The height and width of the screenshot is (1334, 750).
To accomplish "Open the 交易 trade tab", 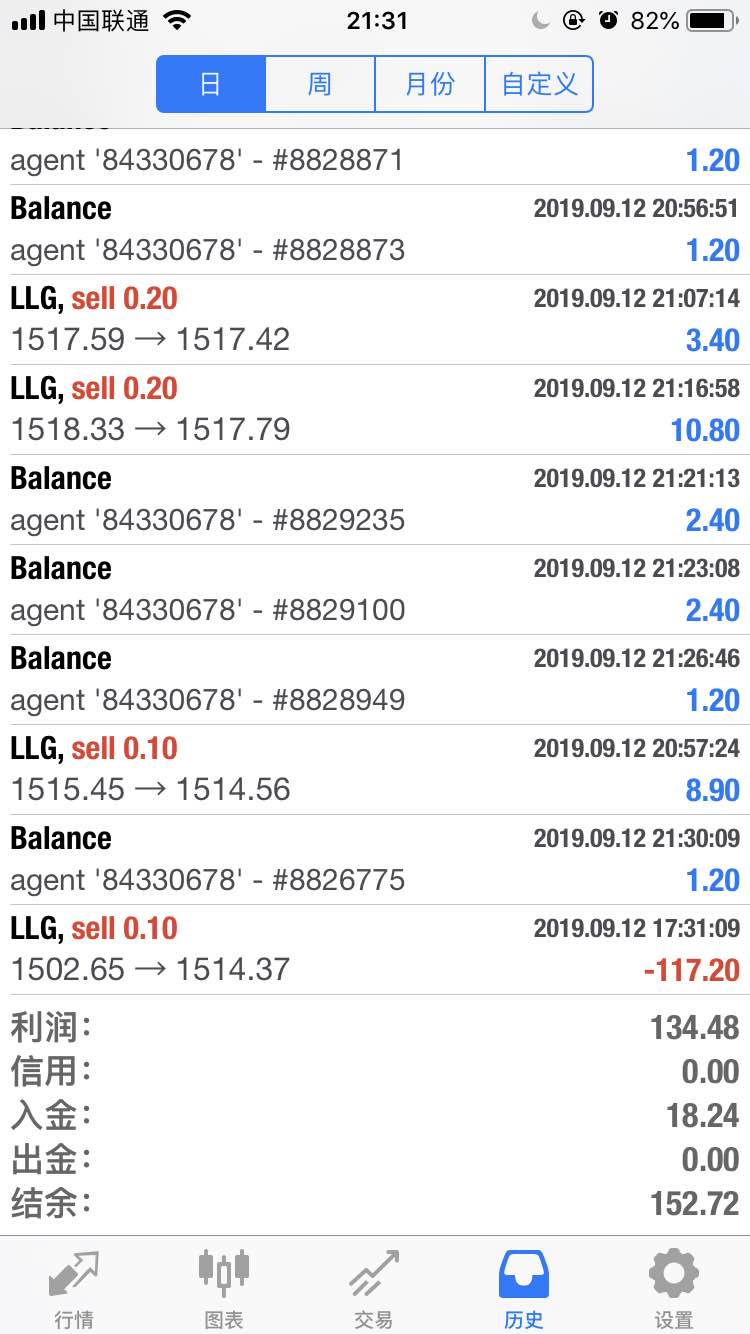I will pyautogui.click(x=374, y=1289).
